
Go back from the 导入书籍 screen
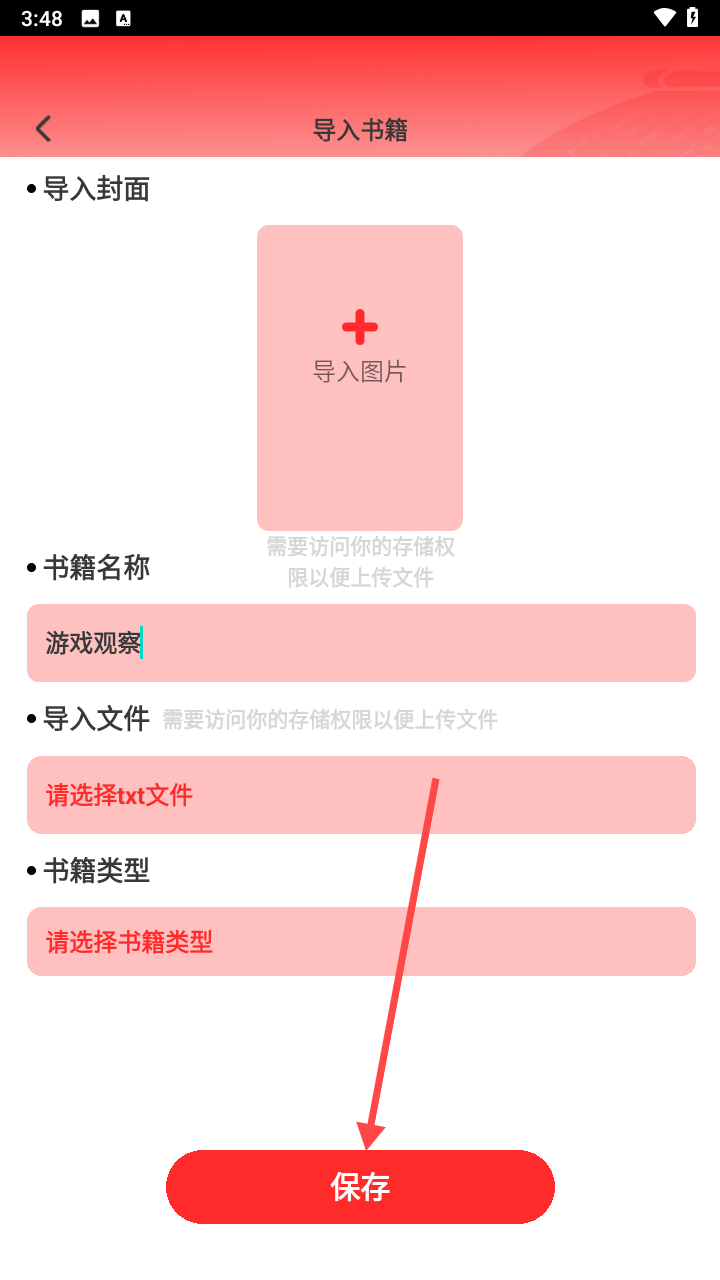click(43, 129)
